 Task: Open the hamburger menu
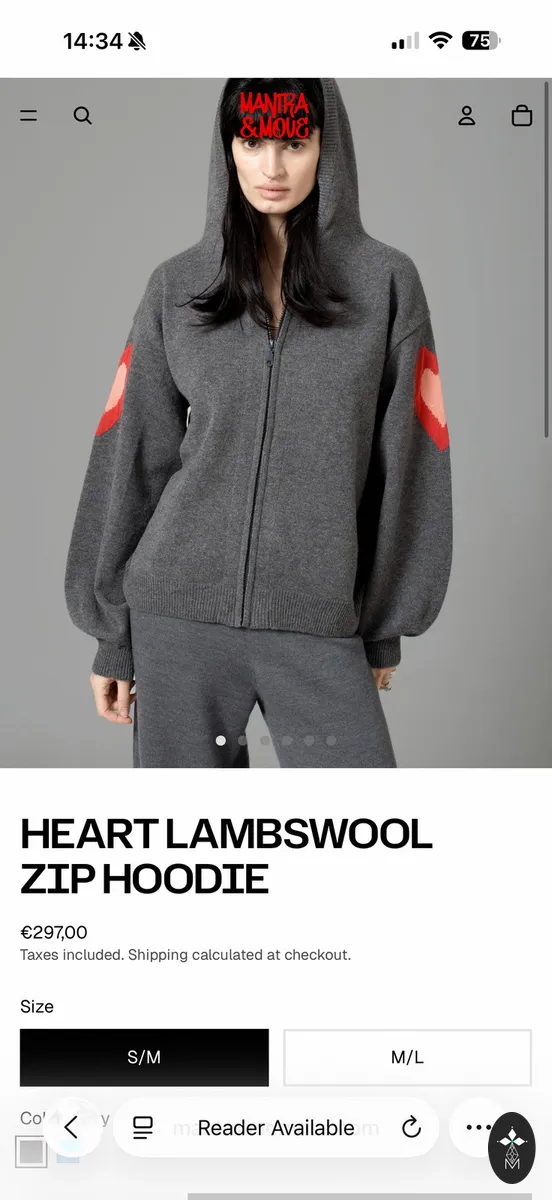[x=28, y=116]
